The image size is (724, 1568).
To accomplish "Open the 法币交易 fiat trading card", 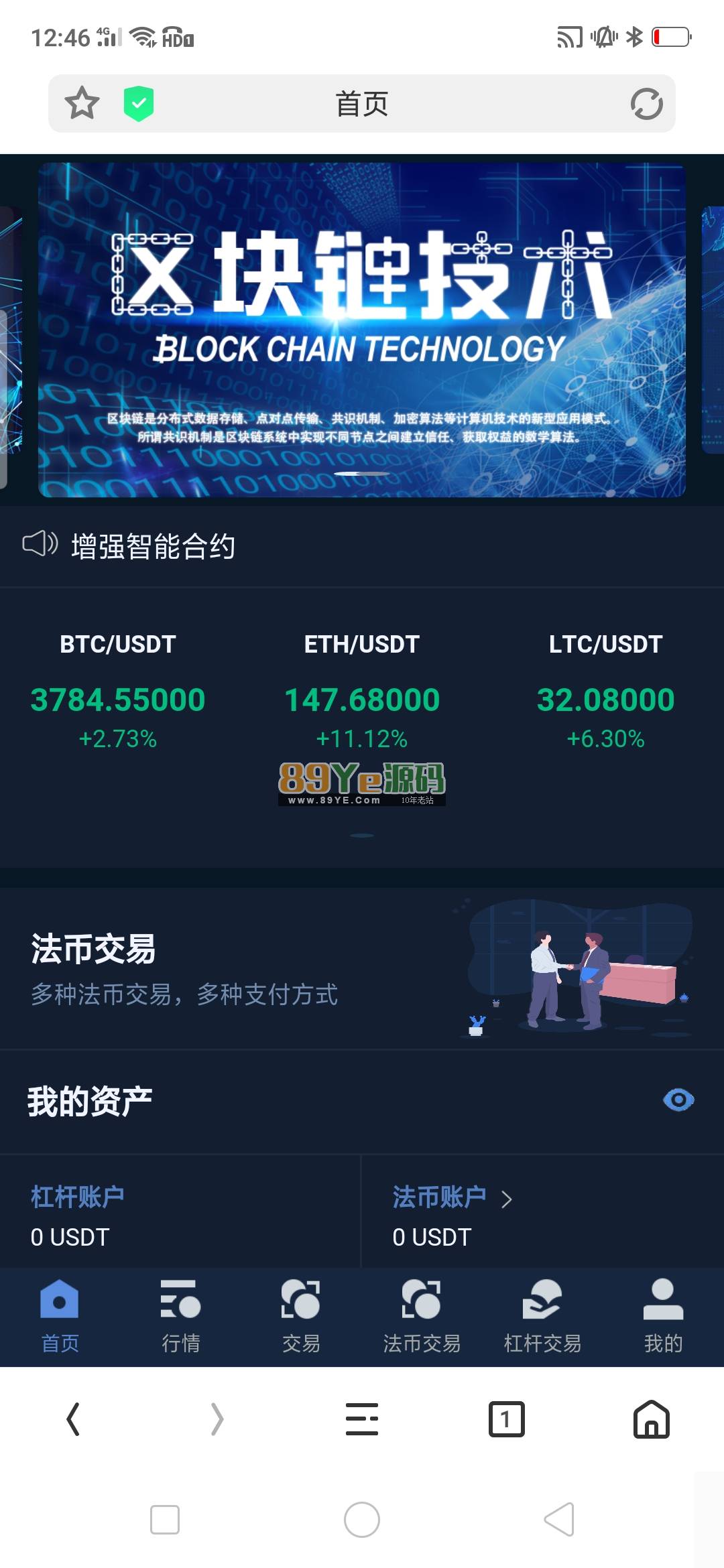I will tap(362, 968).
